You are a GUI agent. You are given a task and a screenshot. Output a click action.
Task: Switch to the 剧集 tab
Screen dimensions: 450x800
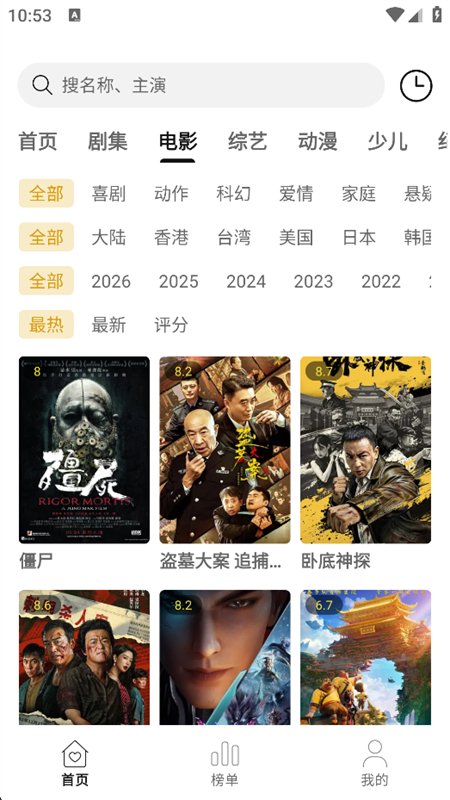point(108,141)
